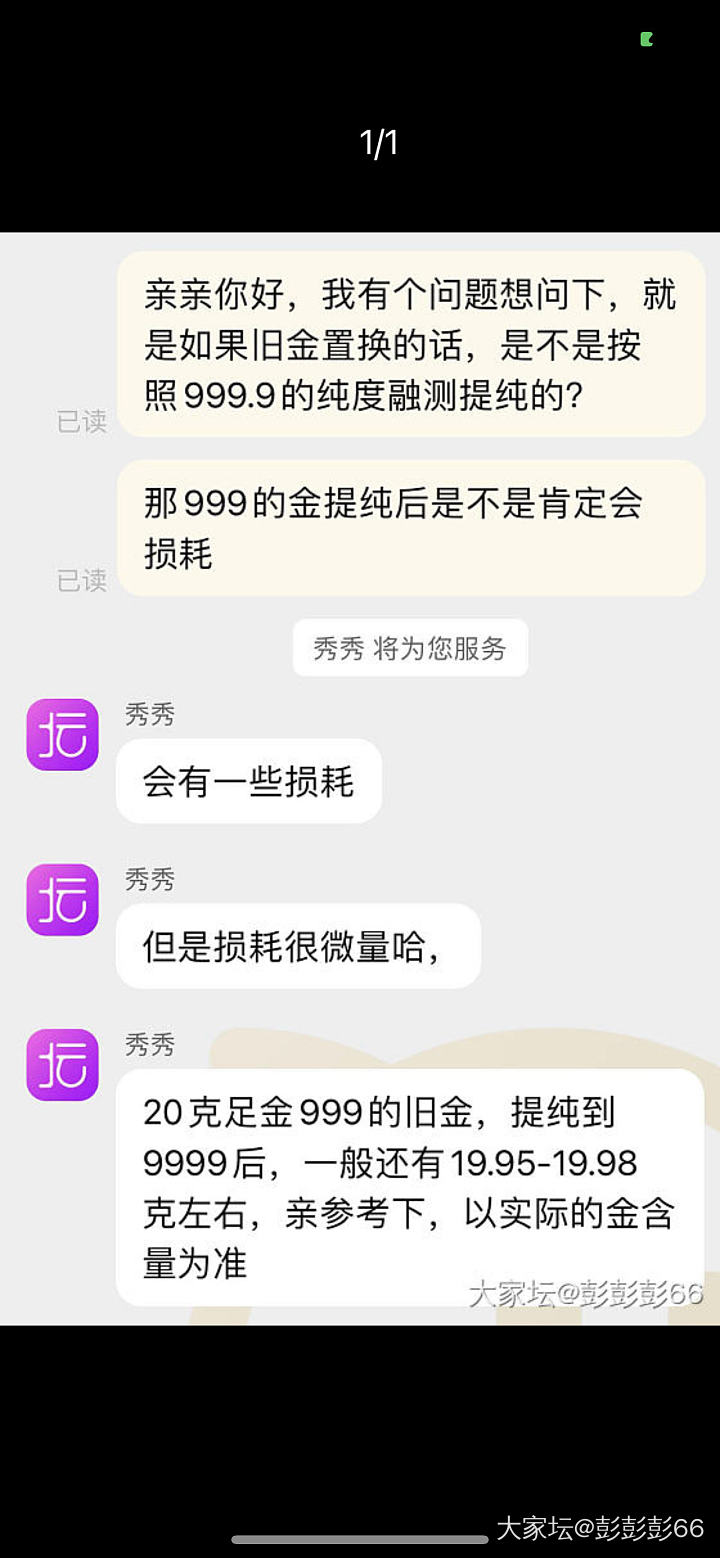This screenshot has width=720, height=1558.
Task: Tap the chat screenshot picture in viewer
Action: [360, 778]
